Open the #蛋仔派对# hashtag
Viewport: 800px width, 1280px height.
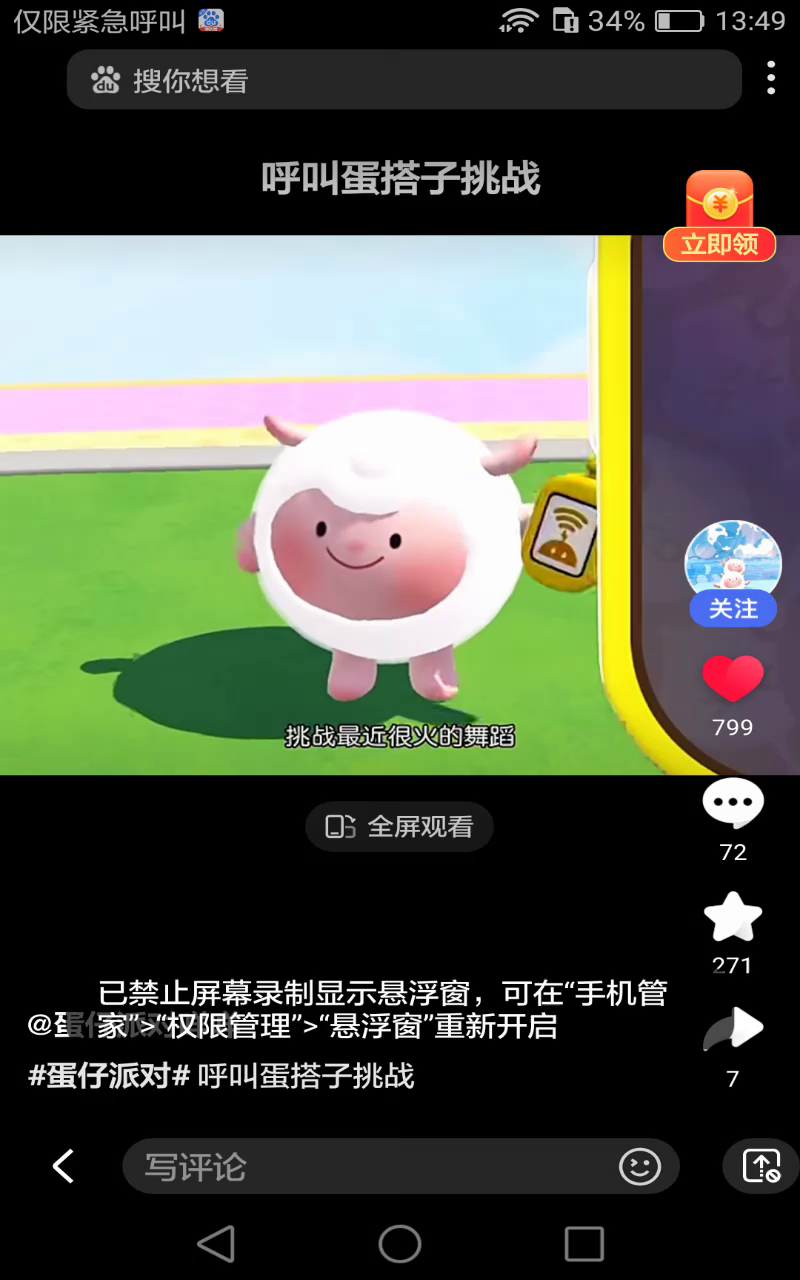click(x=110, y=1076)
